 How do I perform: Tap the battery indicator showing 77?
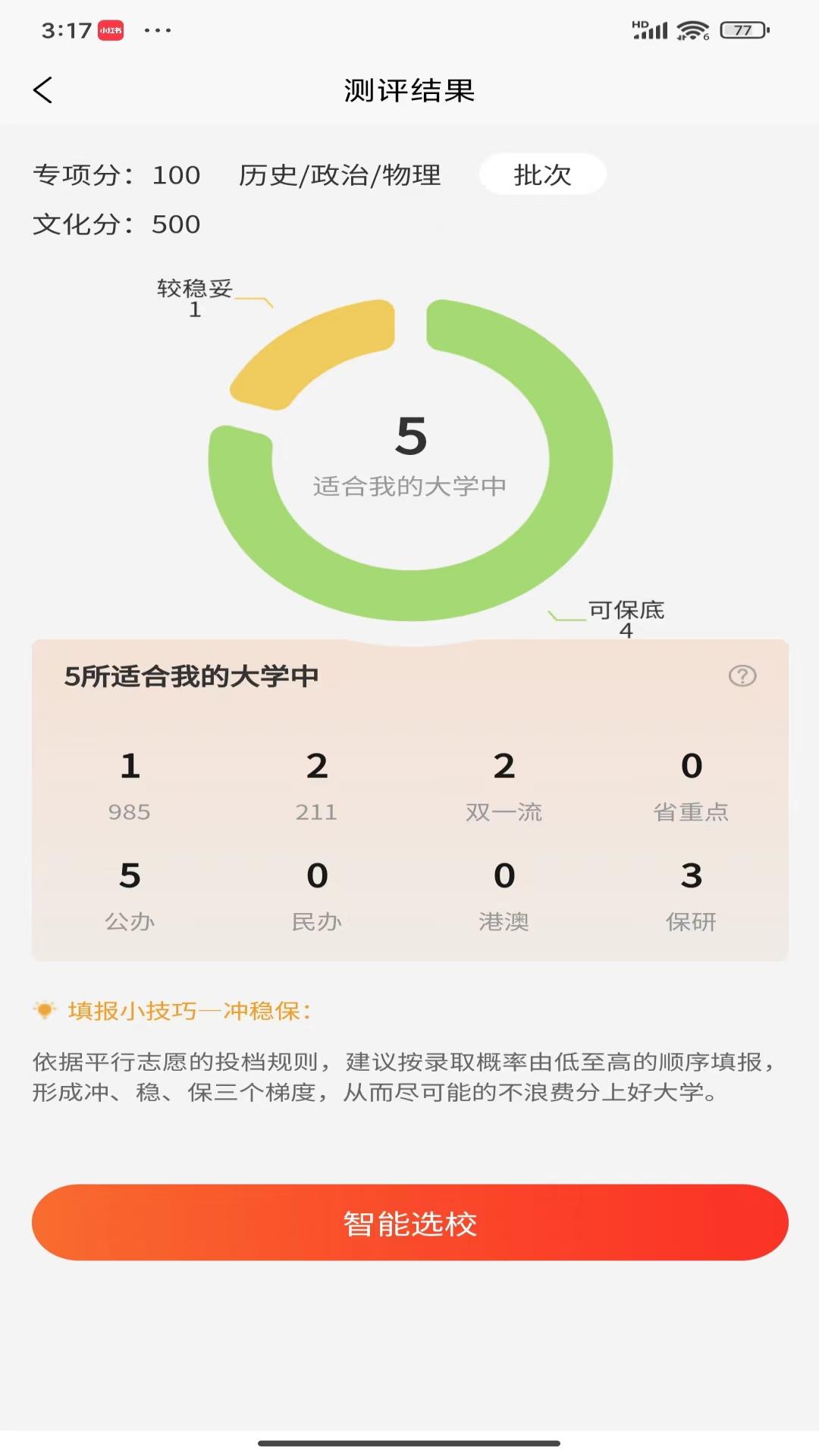pos(741,28)
